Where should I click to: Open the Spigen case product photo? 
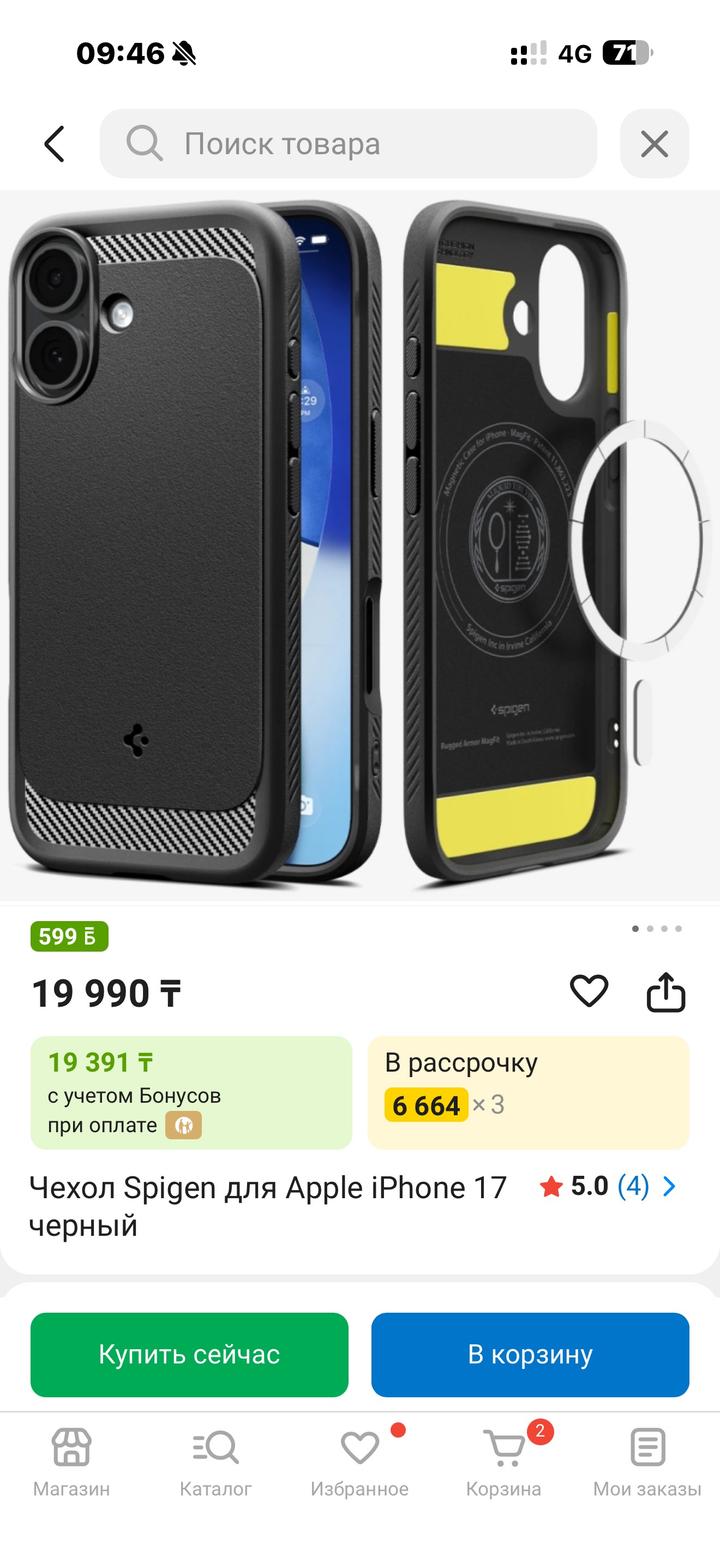pyautogui.click(x=360, y=545)
